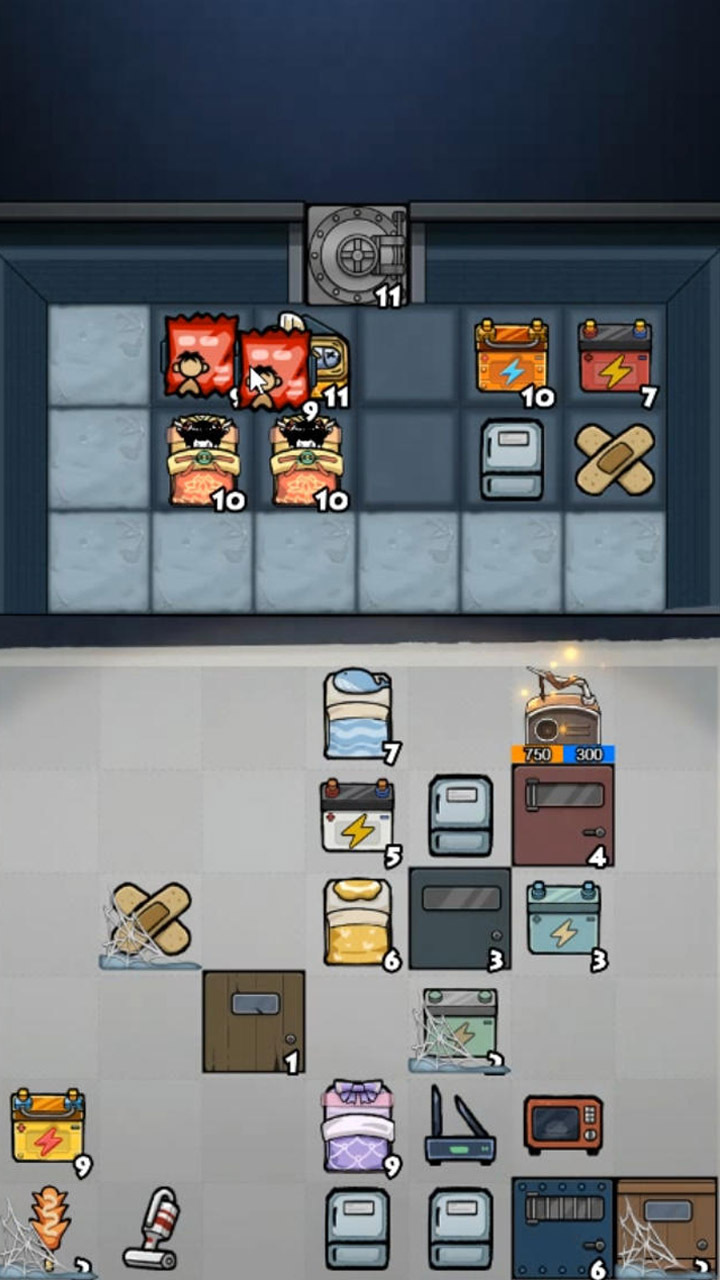Tap the dark gray door level 3
Screen dimensions: 720x1280
pyautogui.click(x=459, y=919)
